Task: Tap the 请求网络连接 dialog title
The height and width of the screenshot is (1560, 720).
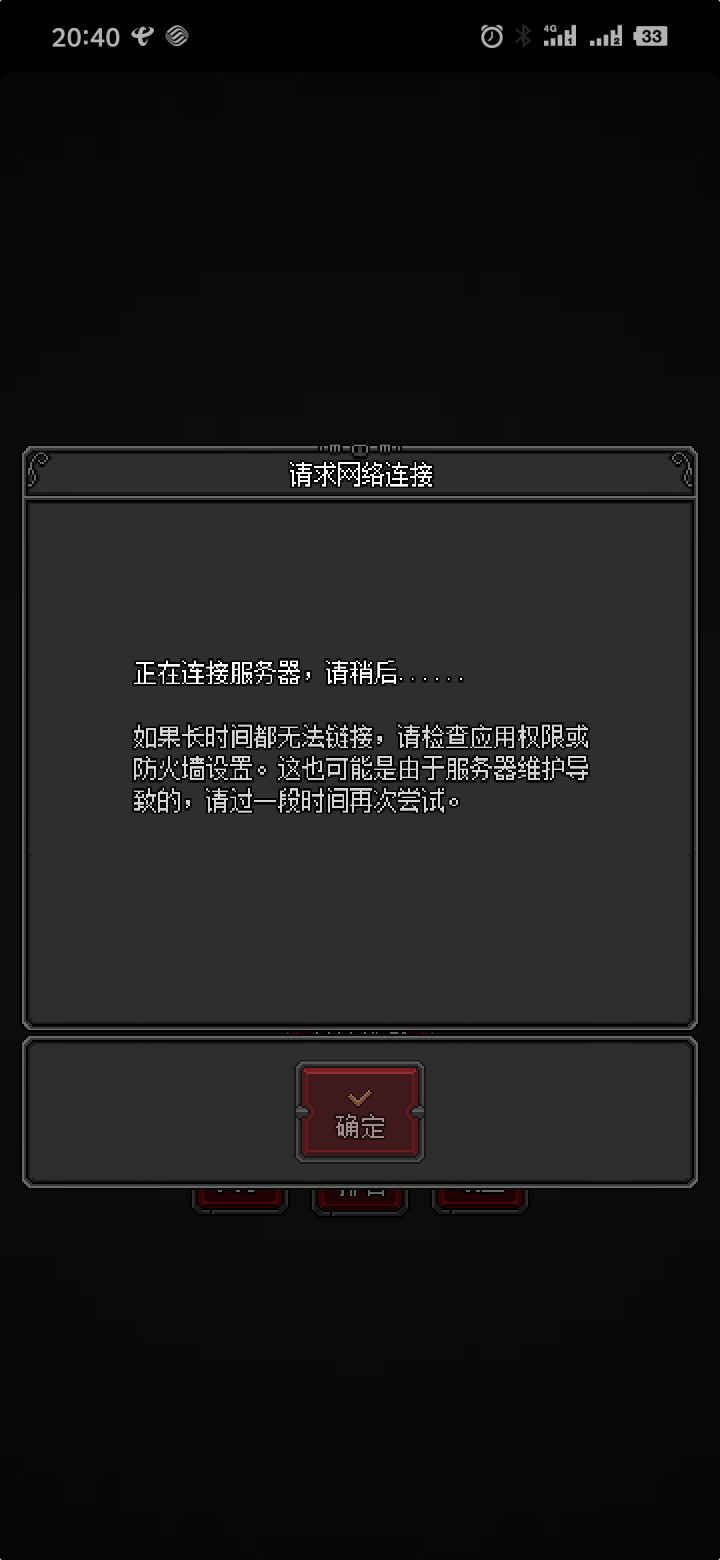Action: 359,474
